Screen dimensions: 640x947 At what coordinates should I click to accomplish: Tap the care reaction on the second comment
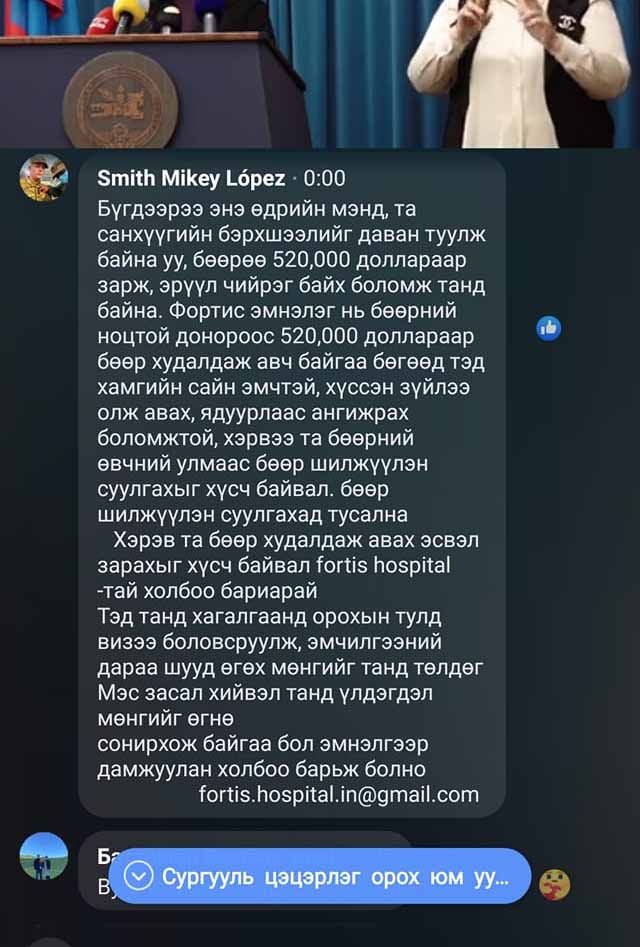click(x=555, y=884)
